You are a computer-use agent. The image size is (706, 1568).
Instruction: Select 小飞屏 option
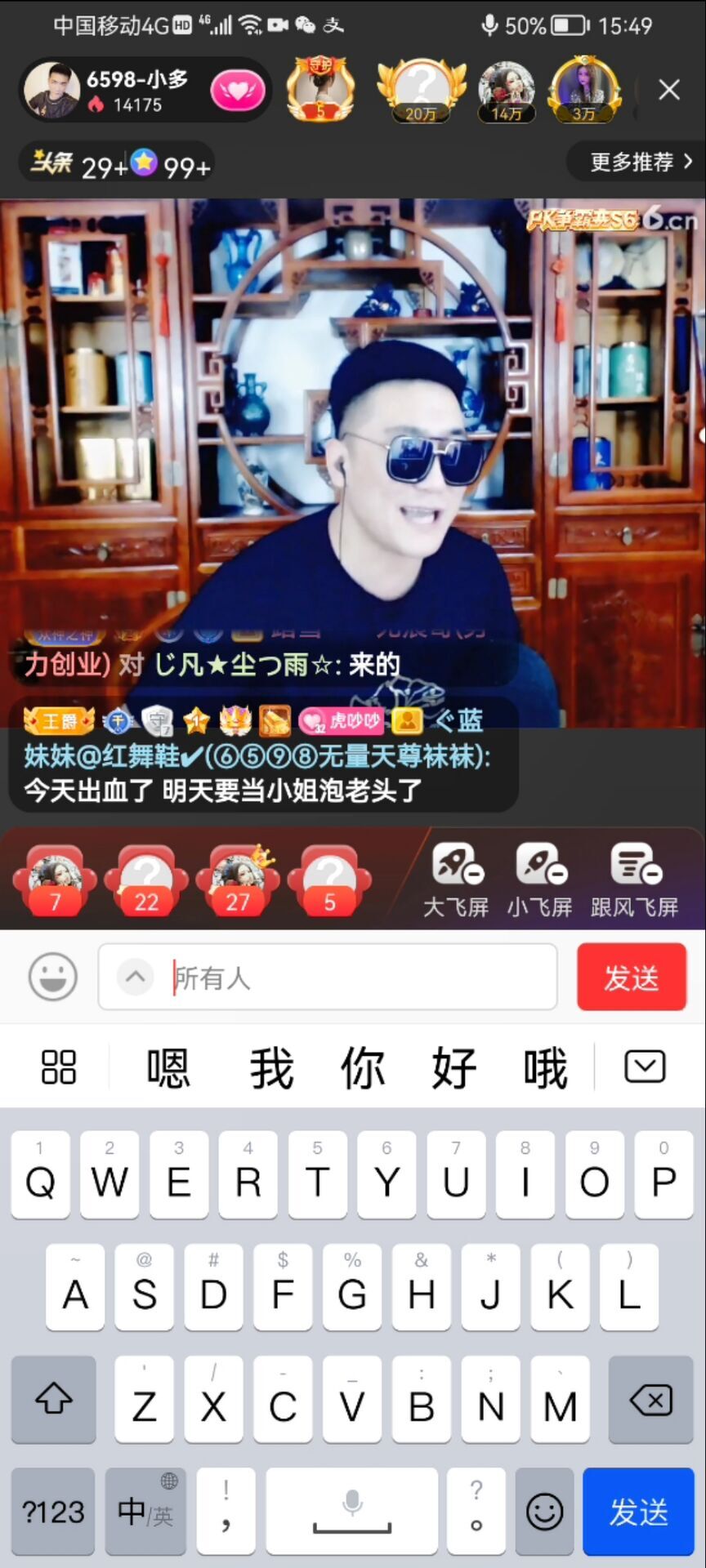539,880
